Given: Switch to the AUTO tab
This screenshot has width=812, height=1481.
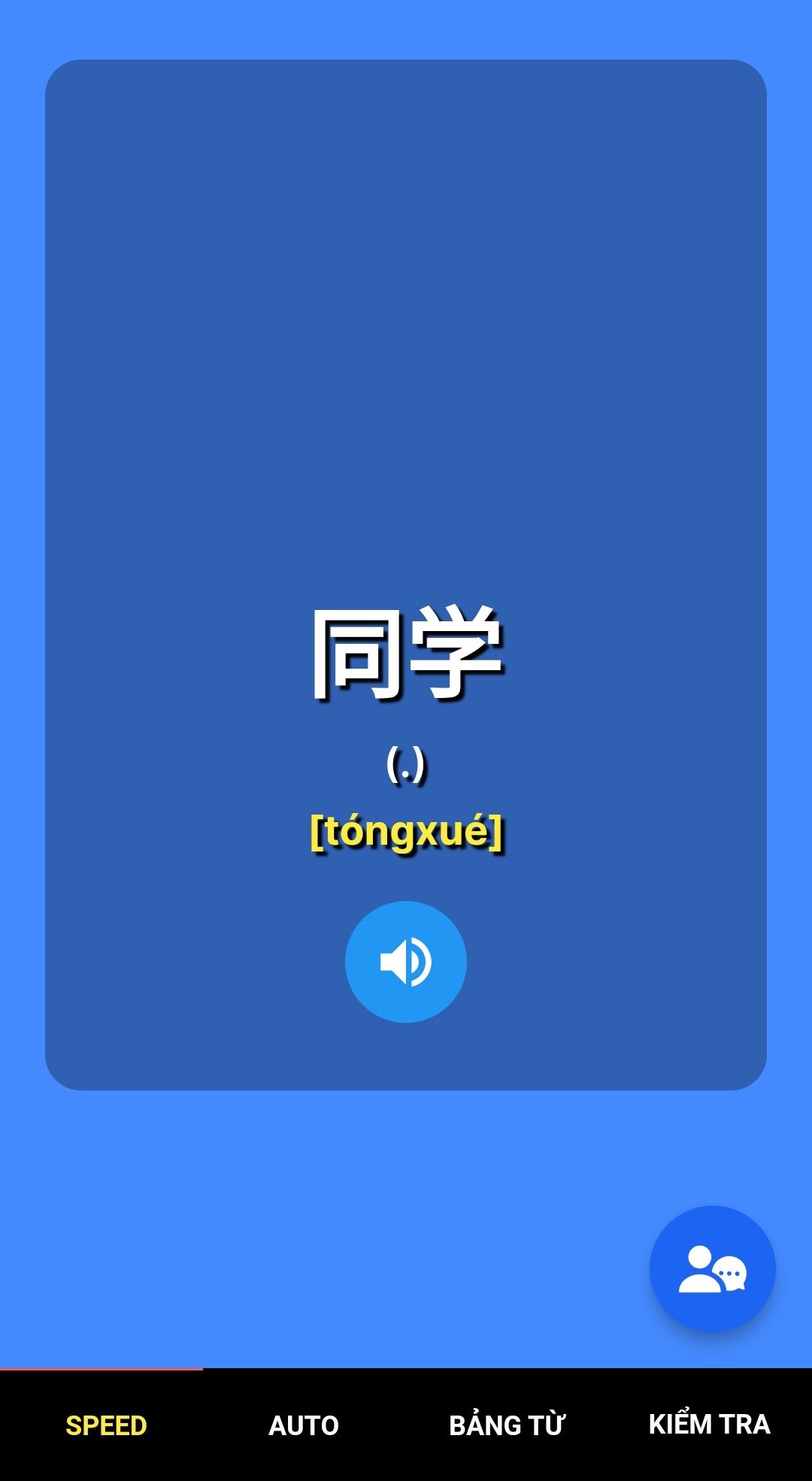Looking at the screenshot, I should 304,1425.
